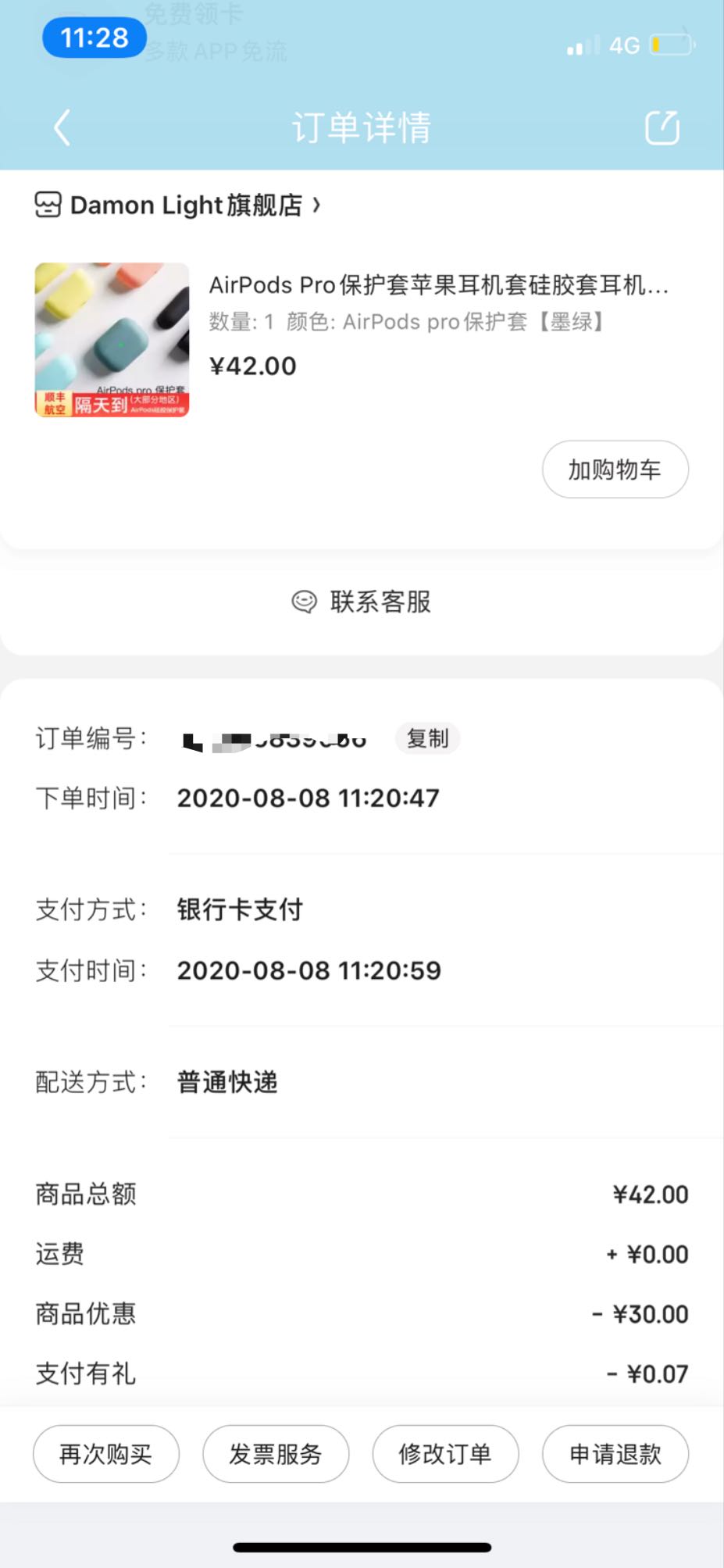724x1568 pixels.
Task: Tap 修改订单 to modify the order
Action: coord(445,1453)
